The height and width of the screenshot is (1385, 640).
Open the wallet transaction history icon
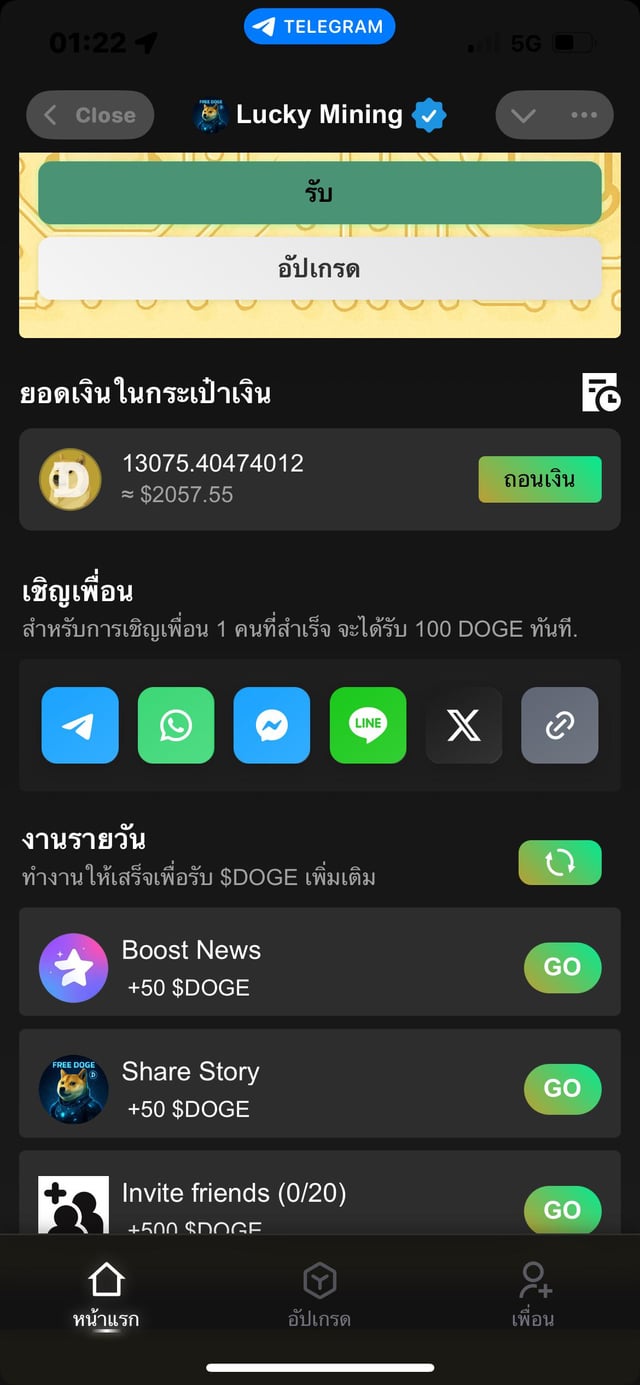(x=601, y=392)
